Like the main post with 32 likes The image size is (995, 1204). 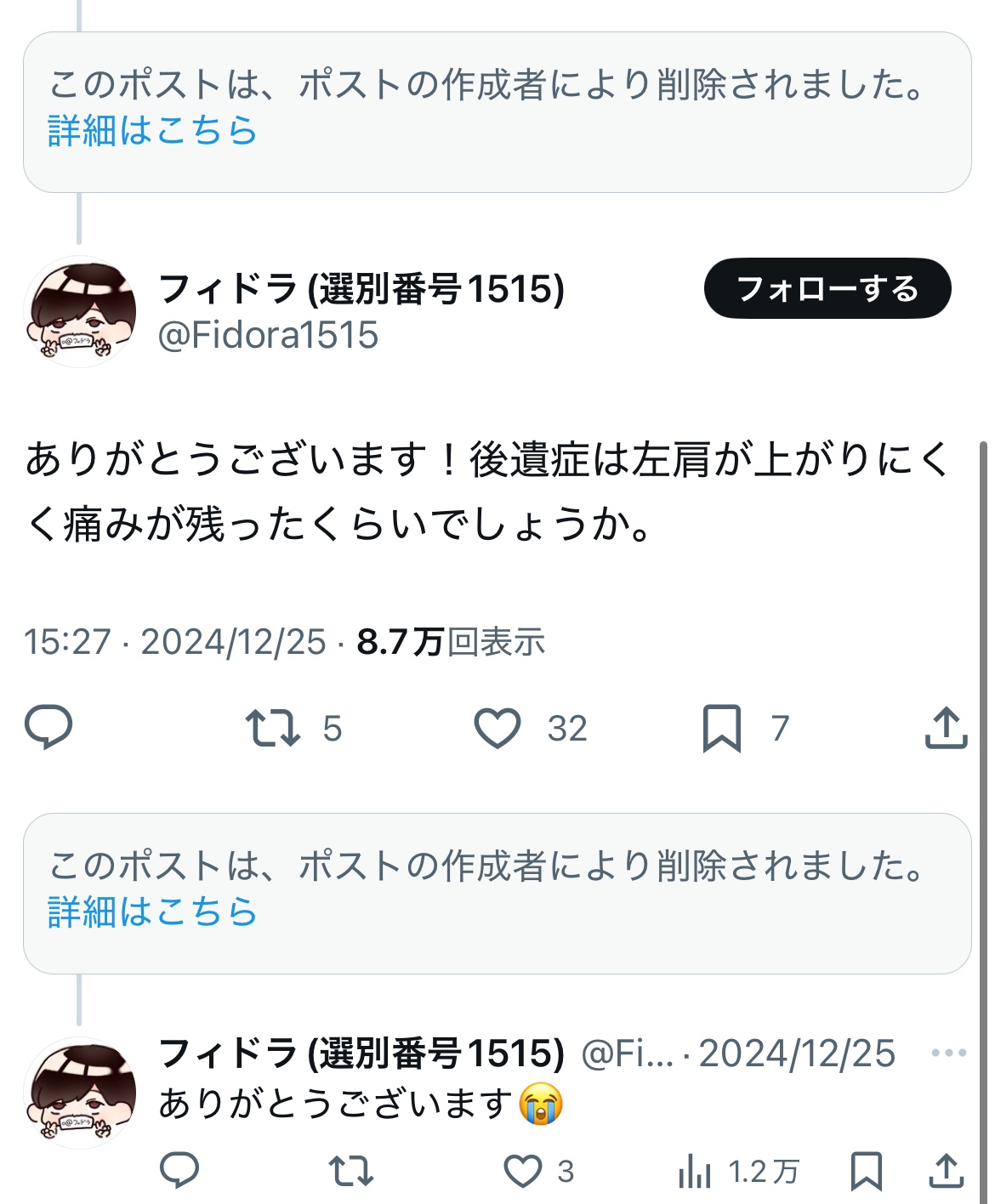coord(497,729)
